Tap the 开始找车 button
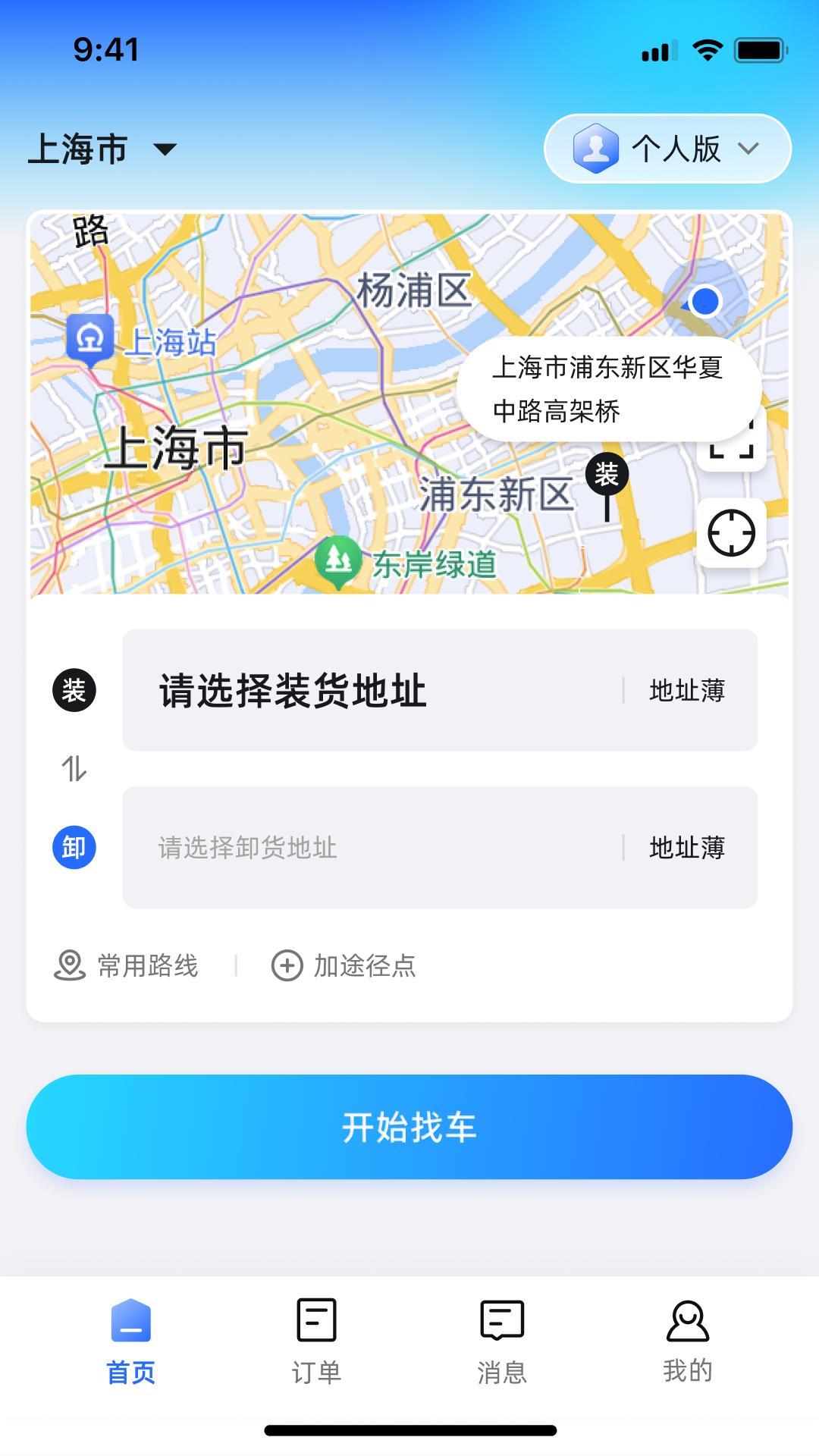 click(409, 1126)
